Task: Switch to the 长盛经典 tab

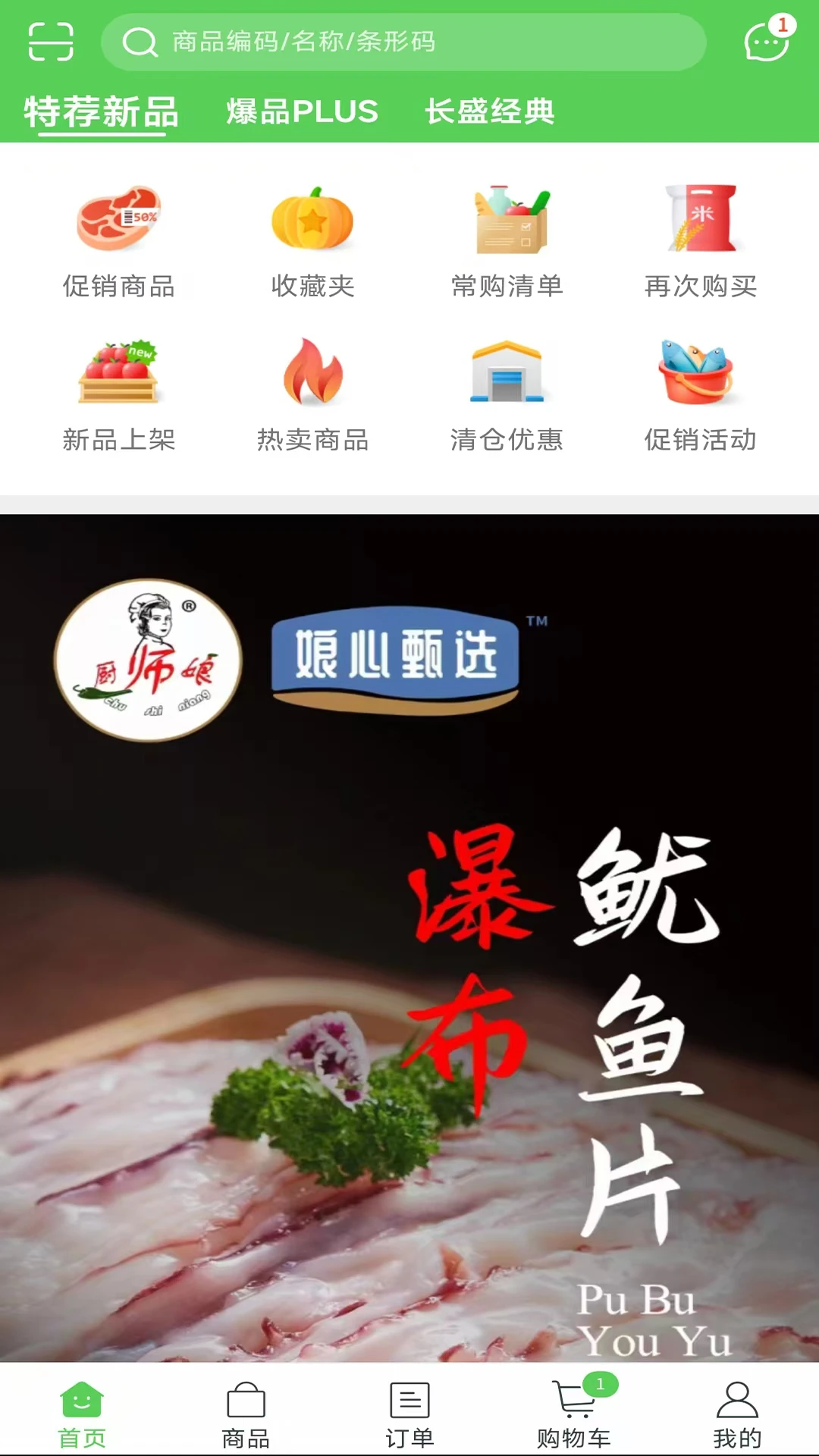Action: [489, 111]
